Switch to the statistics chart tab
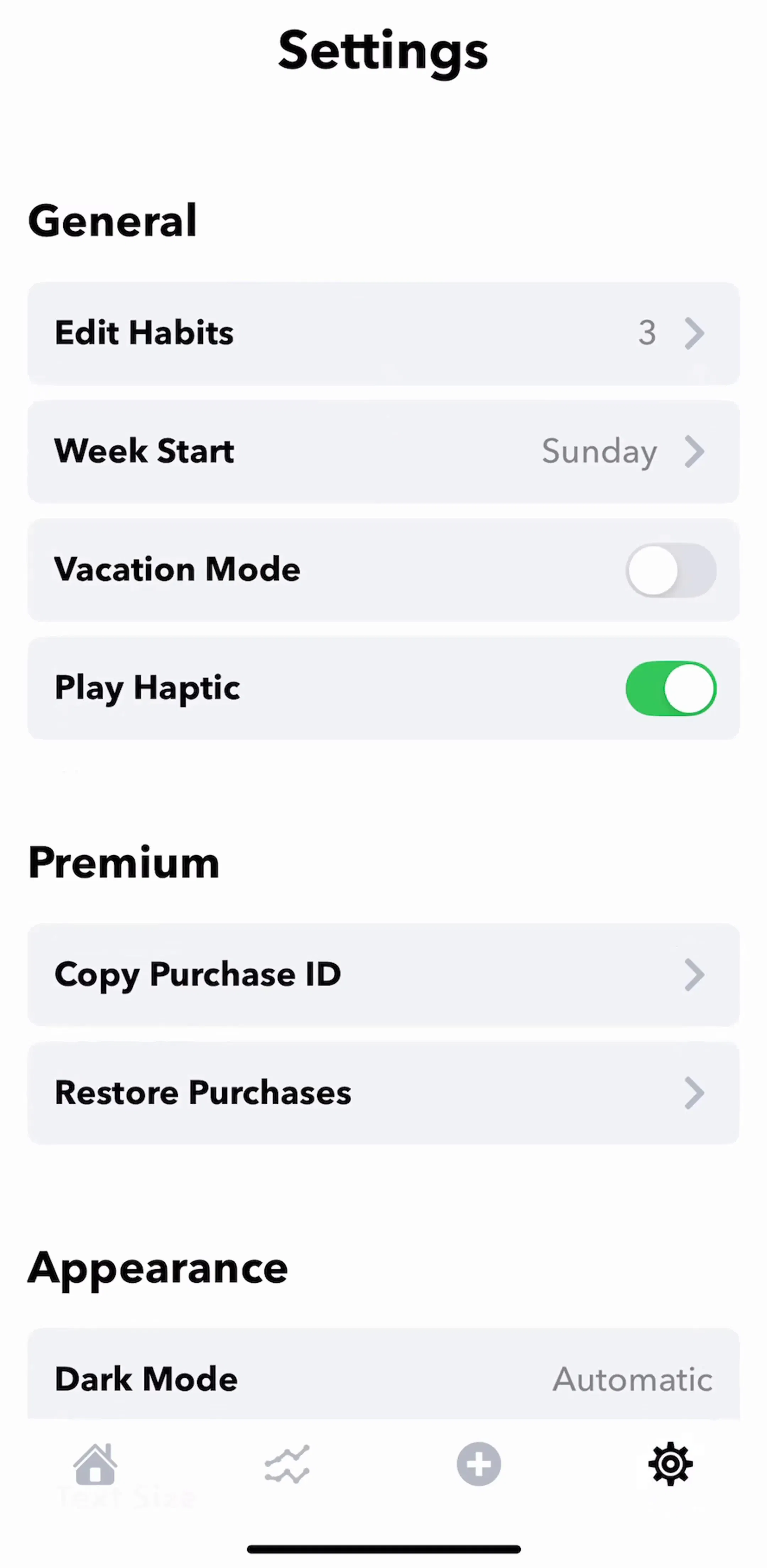The image size is (767, 1568). click(x=287, y=1464)
